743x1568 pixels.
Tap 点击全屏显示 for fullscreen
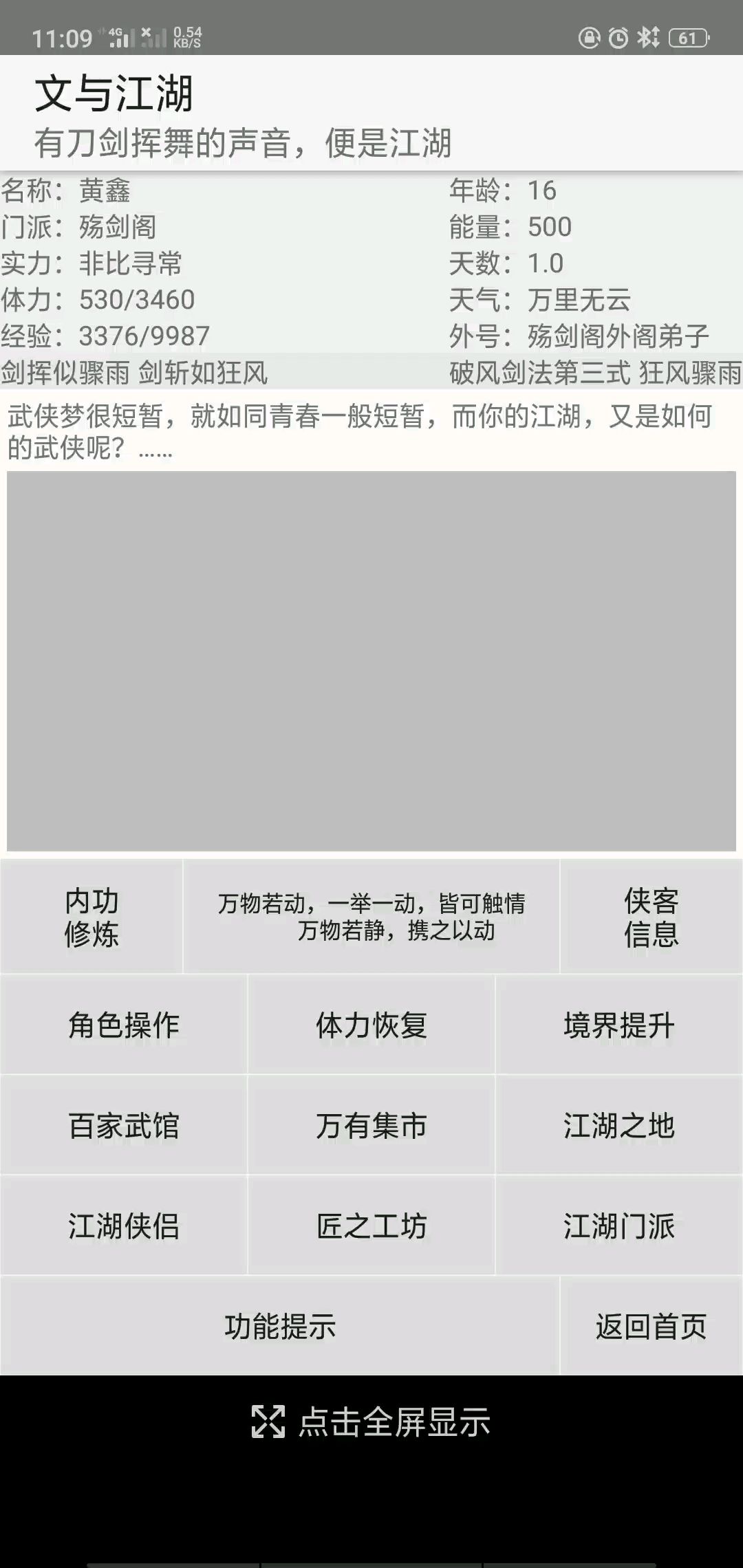(371, 1421)
